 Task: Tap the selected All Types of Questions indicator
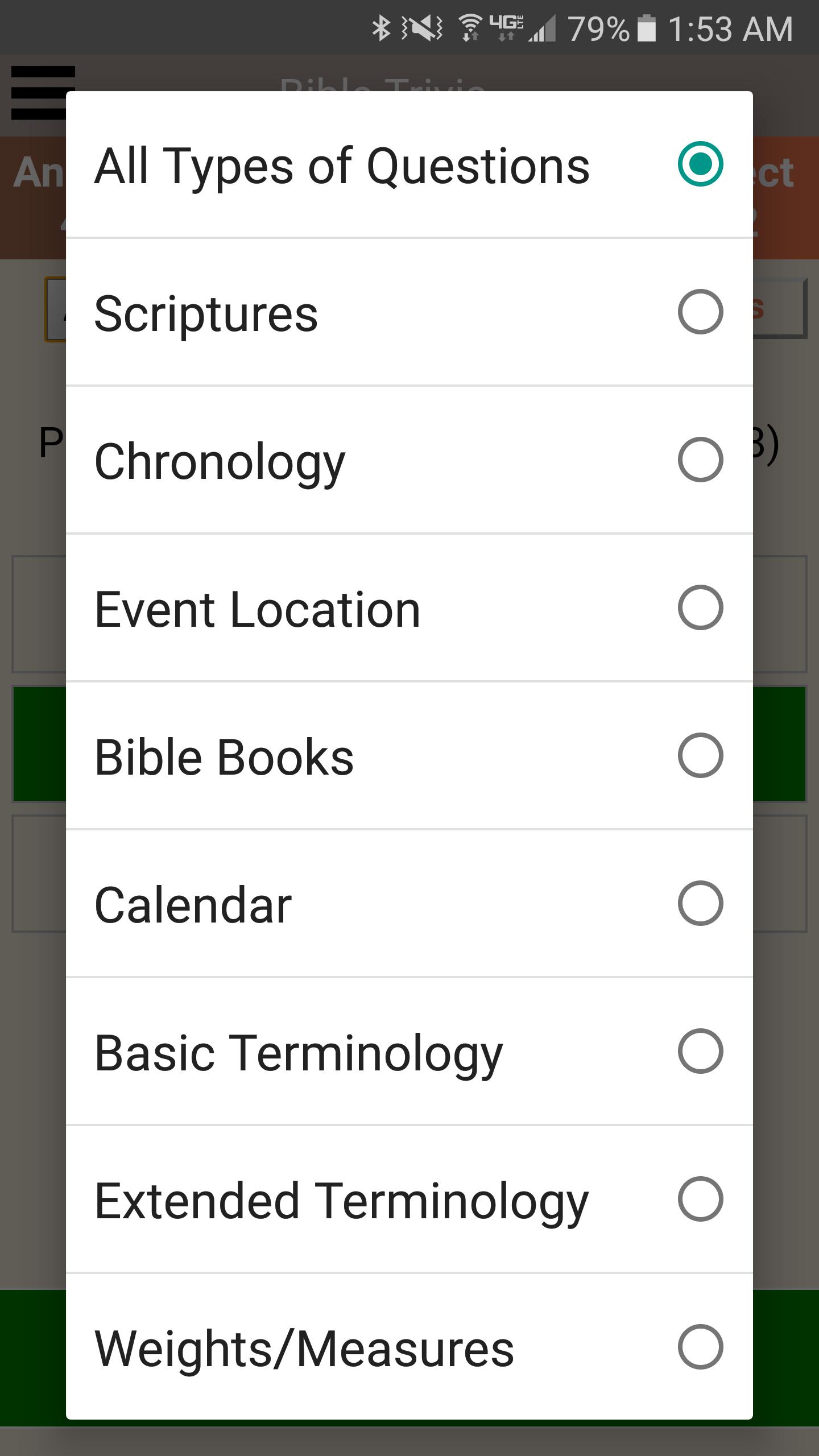(x=701, y=163)
